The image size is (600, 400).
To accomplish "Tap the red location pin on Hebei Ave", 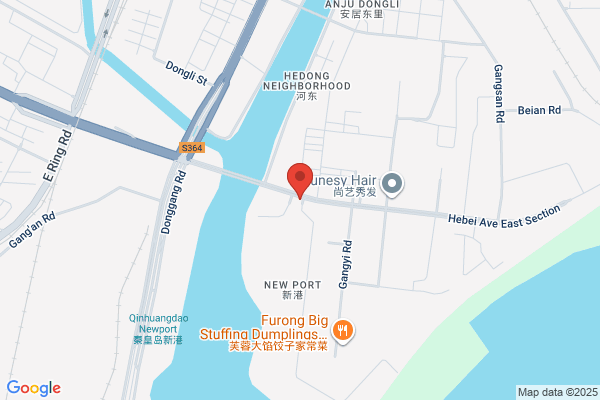I will click(x=300, y=180).
